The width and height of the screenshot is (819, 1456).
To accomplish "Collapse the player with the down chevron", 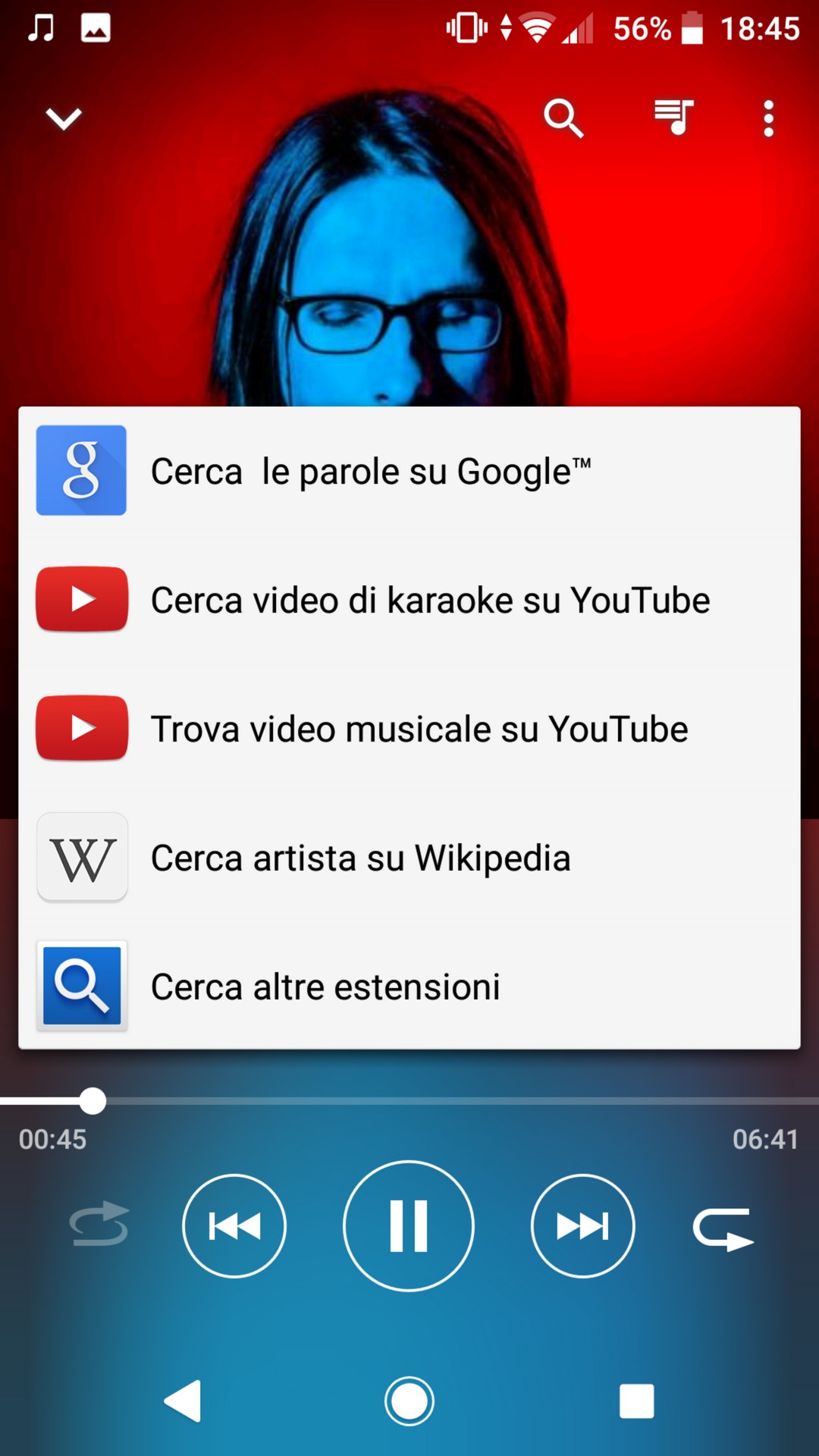I will tap(64, 119).
